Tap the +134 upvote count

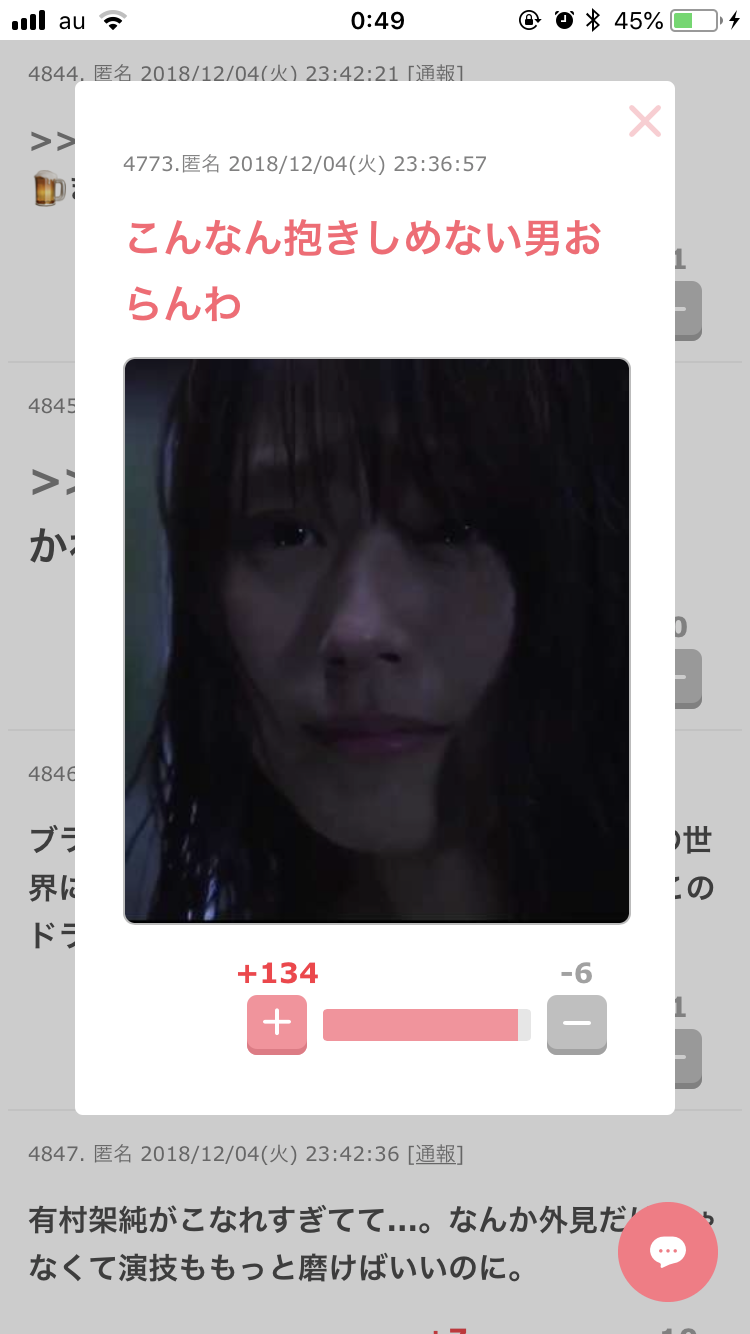tap(278, 972)
